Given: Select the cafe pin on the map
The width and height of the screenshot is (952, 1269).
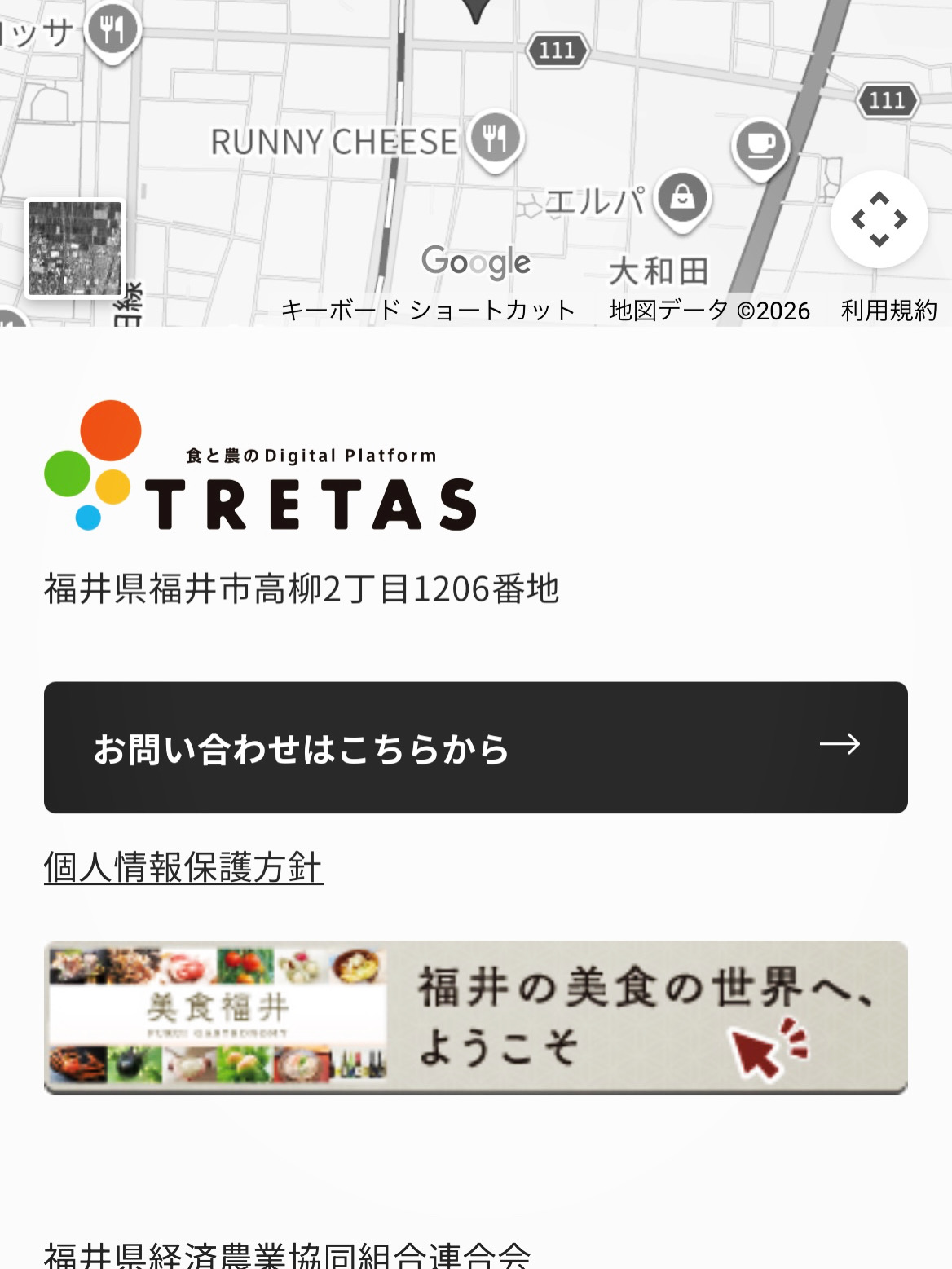Looking at the screenshot, I should click(760, 147).
